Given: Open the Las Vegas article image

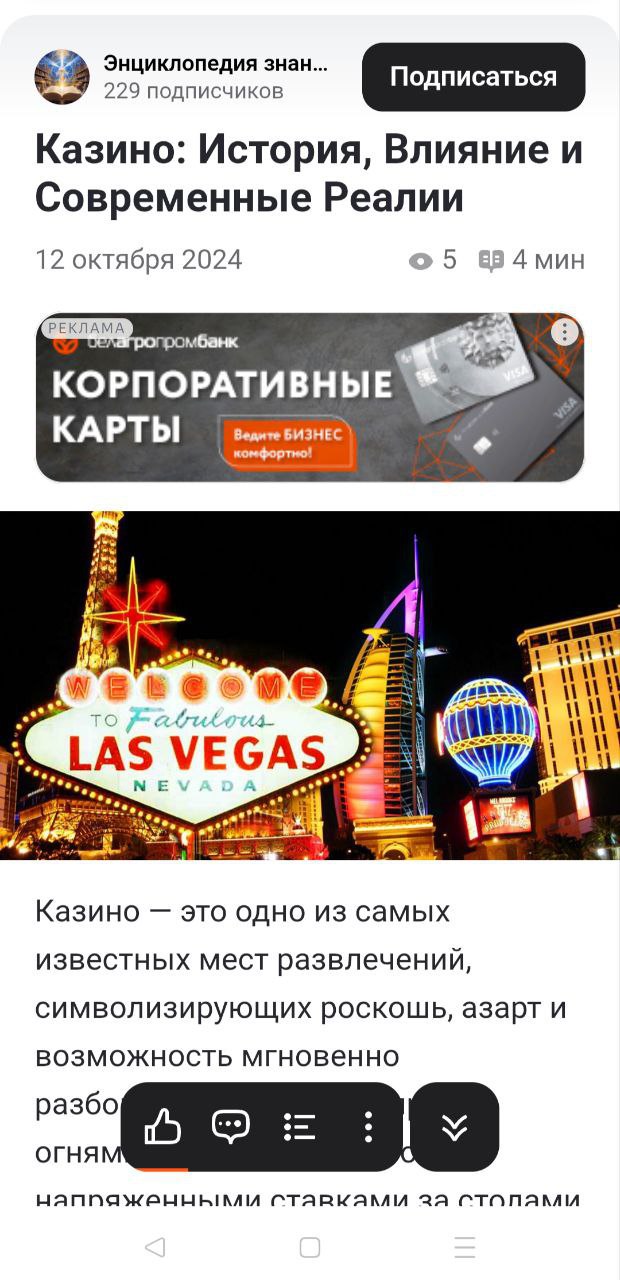Looking at the screenshot, I should tap(310, 685).
